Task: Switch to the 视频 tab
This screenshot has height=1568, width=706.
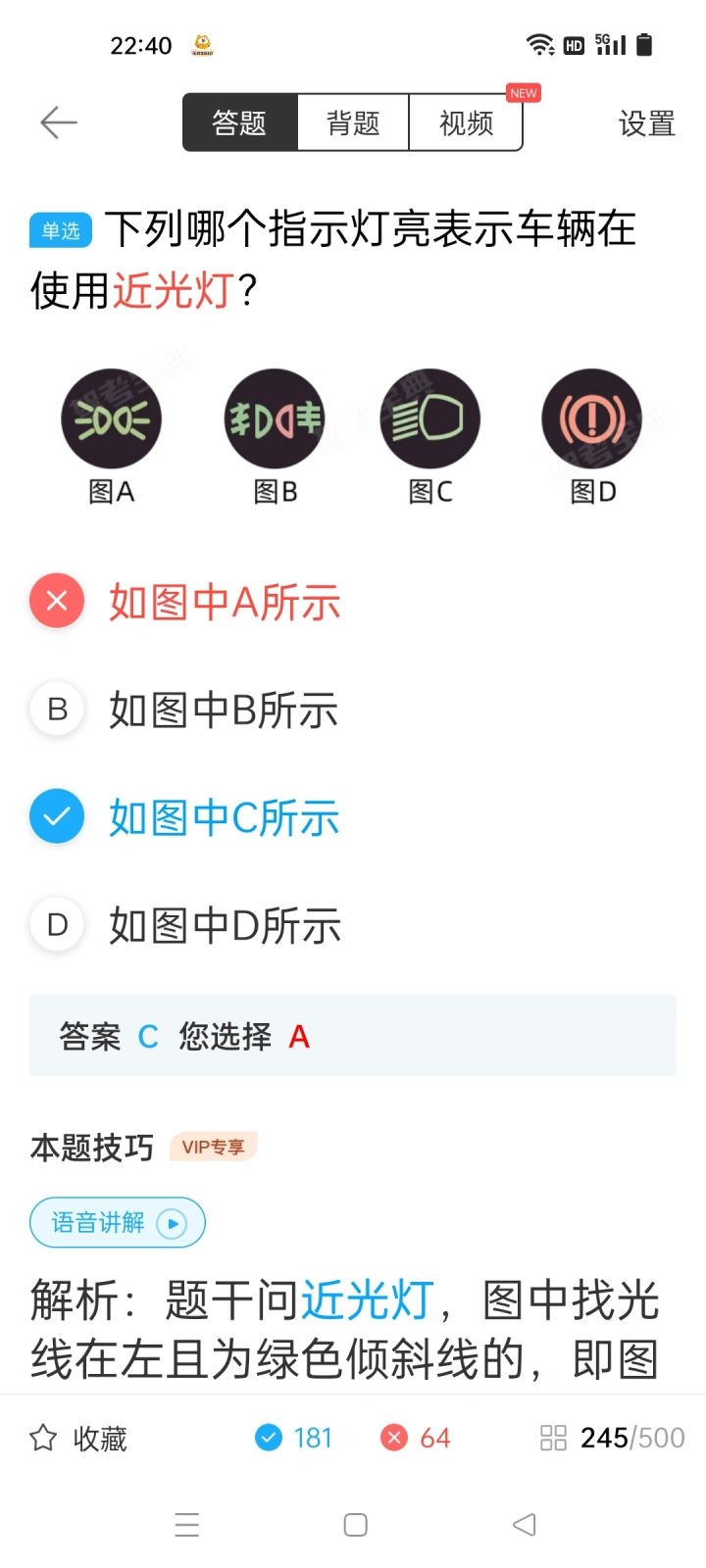Action: [466, 122]
